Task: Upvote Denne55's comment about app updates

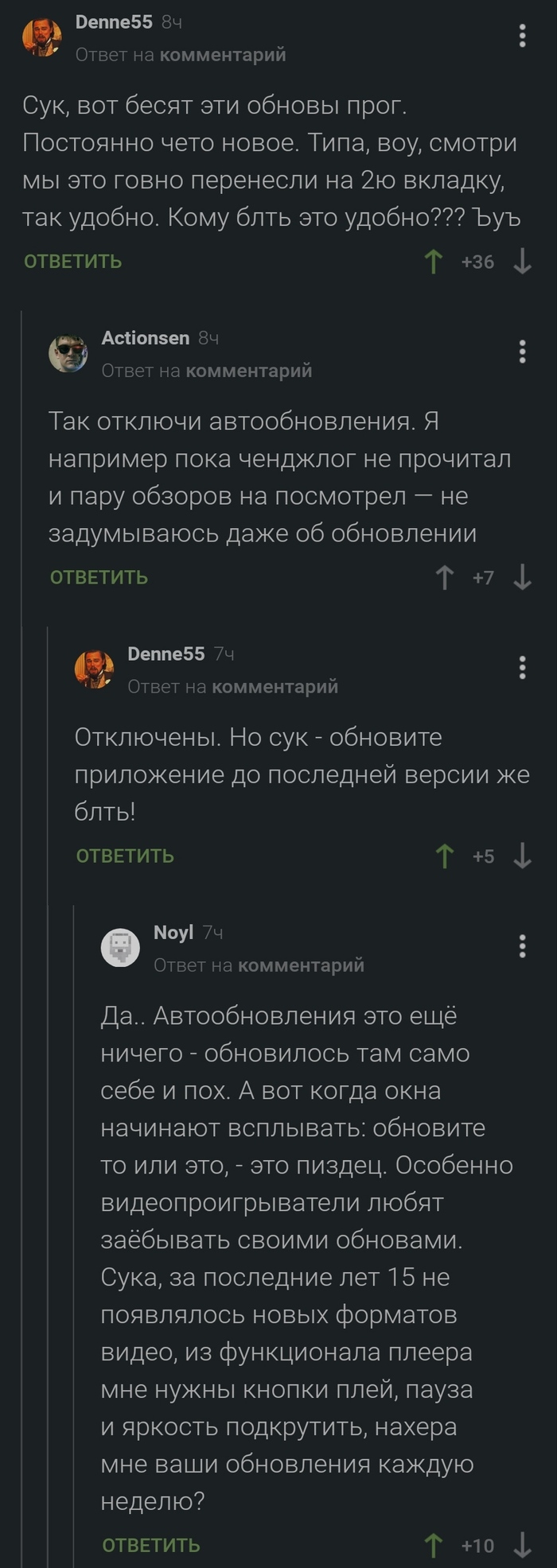Action: (433, 262)
